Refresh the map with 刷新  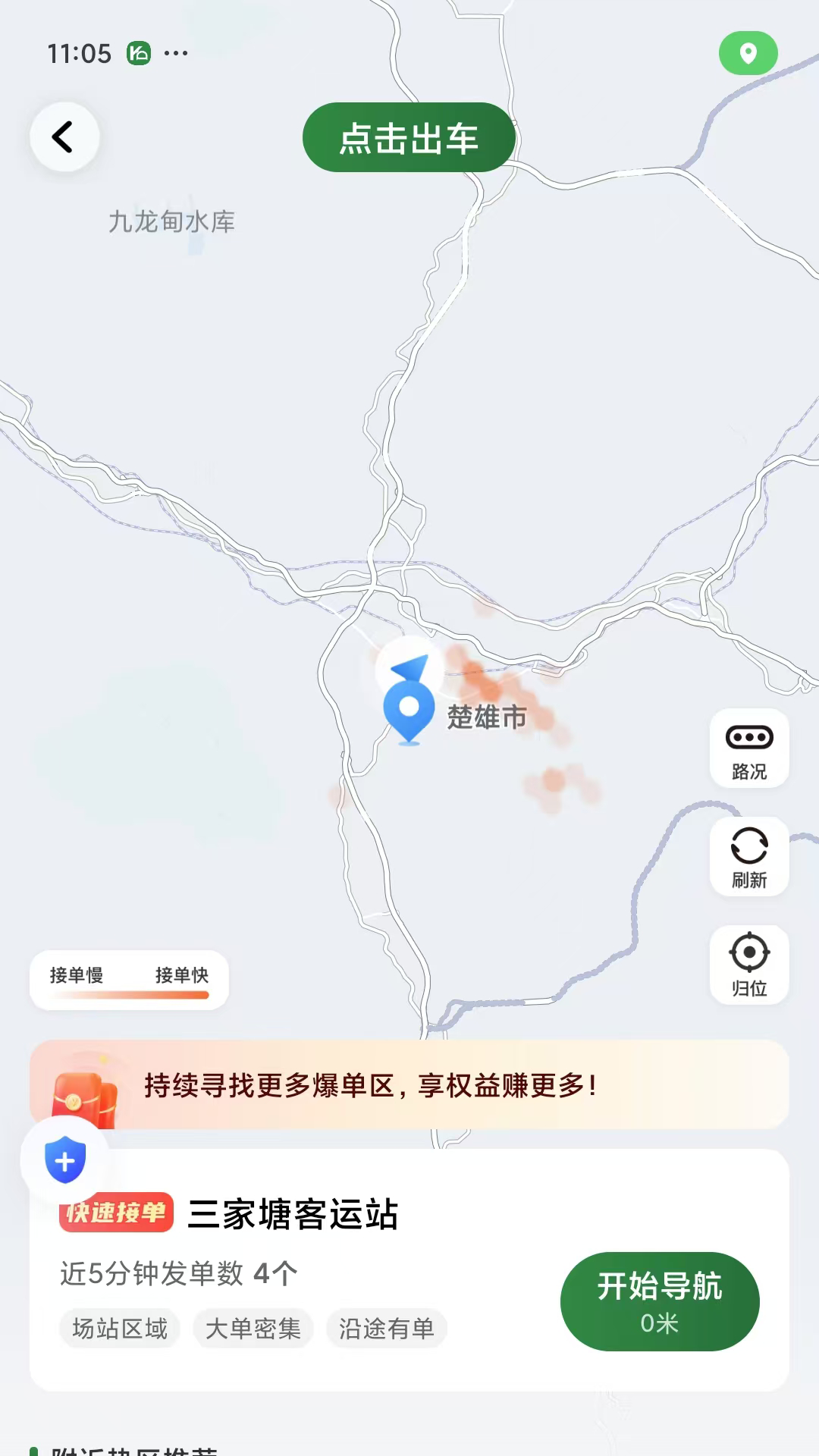coord(749,857)
